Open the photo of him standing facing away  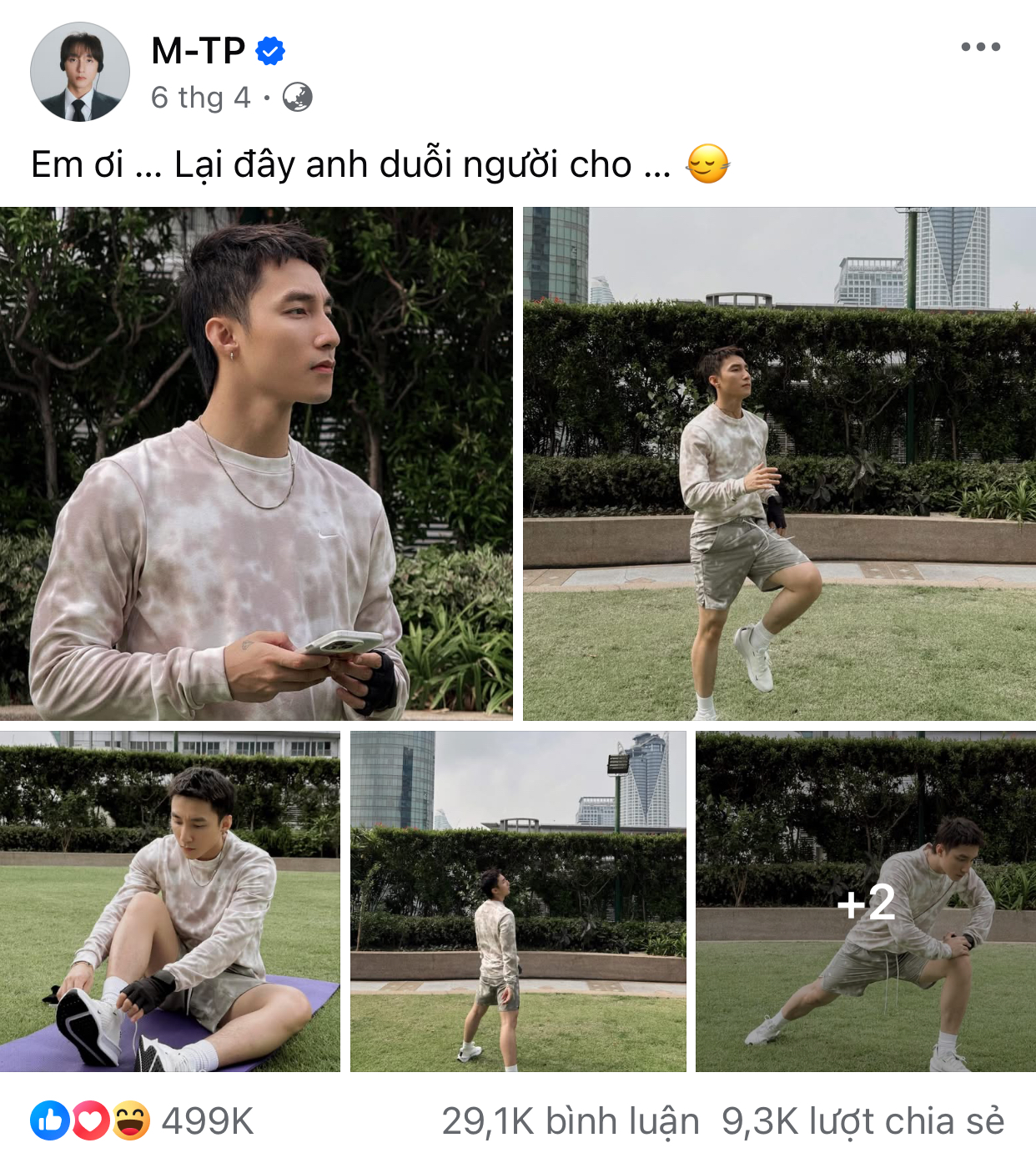pos(518,902)
